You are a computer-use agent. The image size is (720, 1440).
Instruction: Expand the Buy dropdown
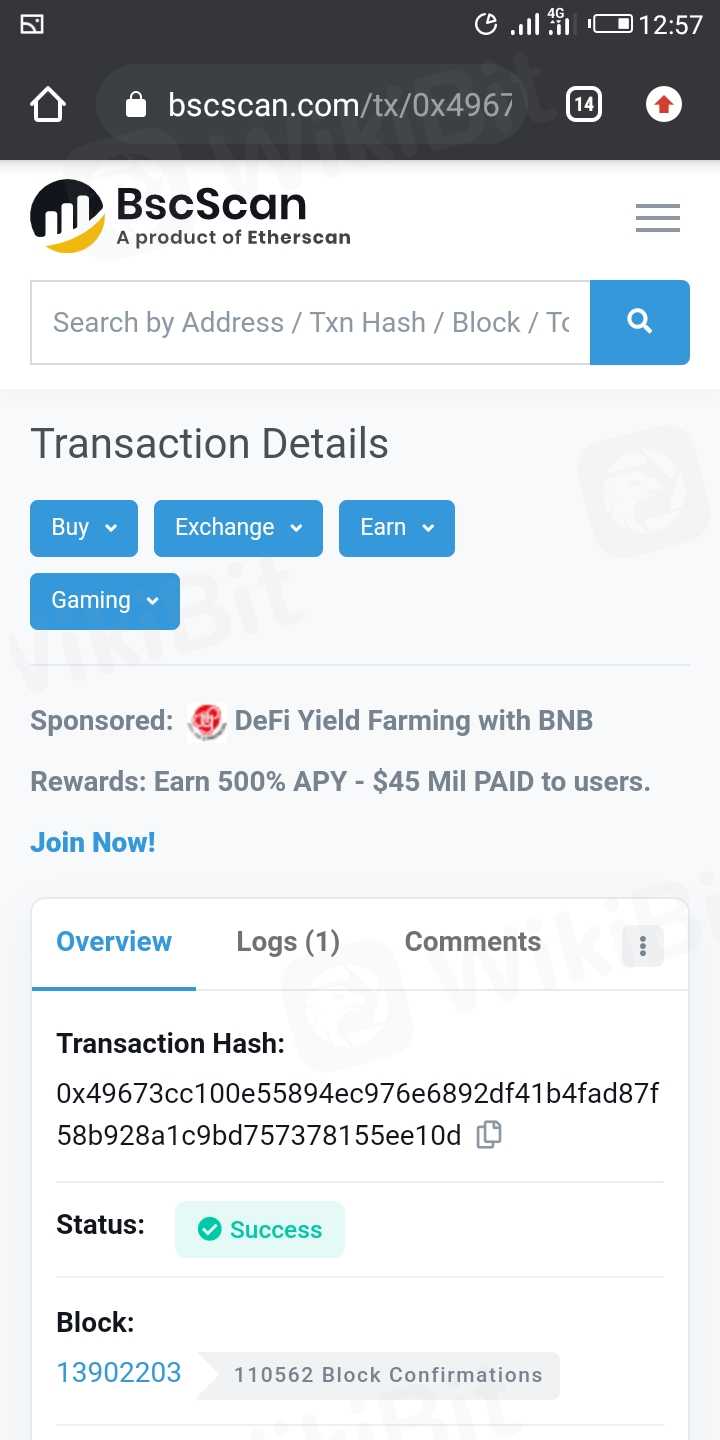(84, 528)
